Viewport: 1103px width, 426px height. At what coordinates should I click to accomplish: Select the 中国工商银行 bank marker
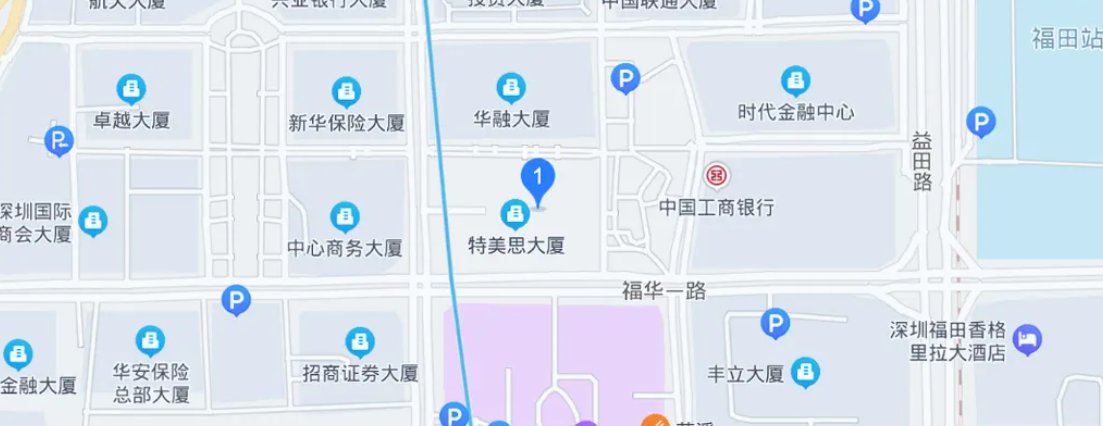point(716,176)
